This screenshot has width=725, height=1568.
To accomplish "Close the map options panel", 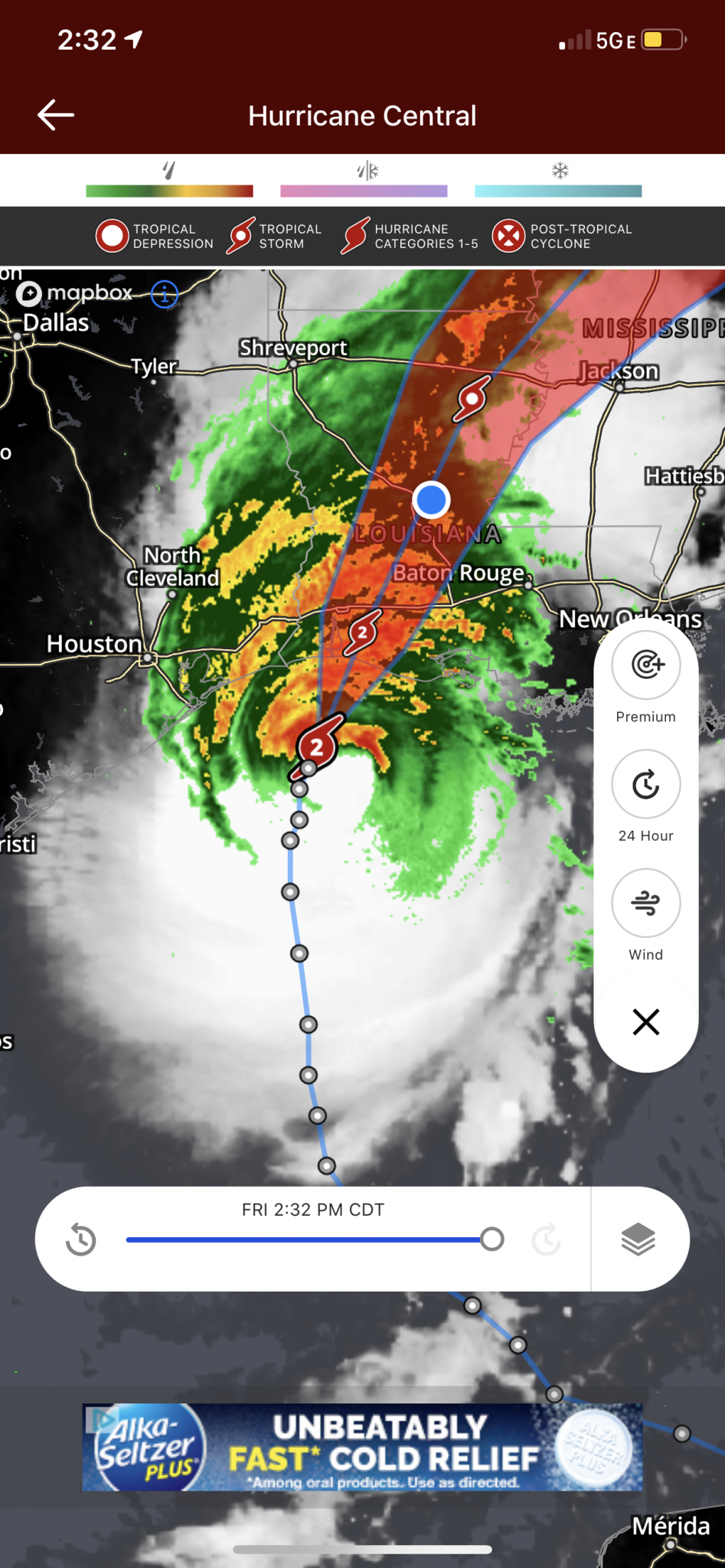I will click(x=645, y=1021).
